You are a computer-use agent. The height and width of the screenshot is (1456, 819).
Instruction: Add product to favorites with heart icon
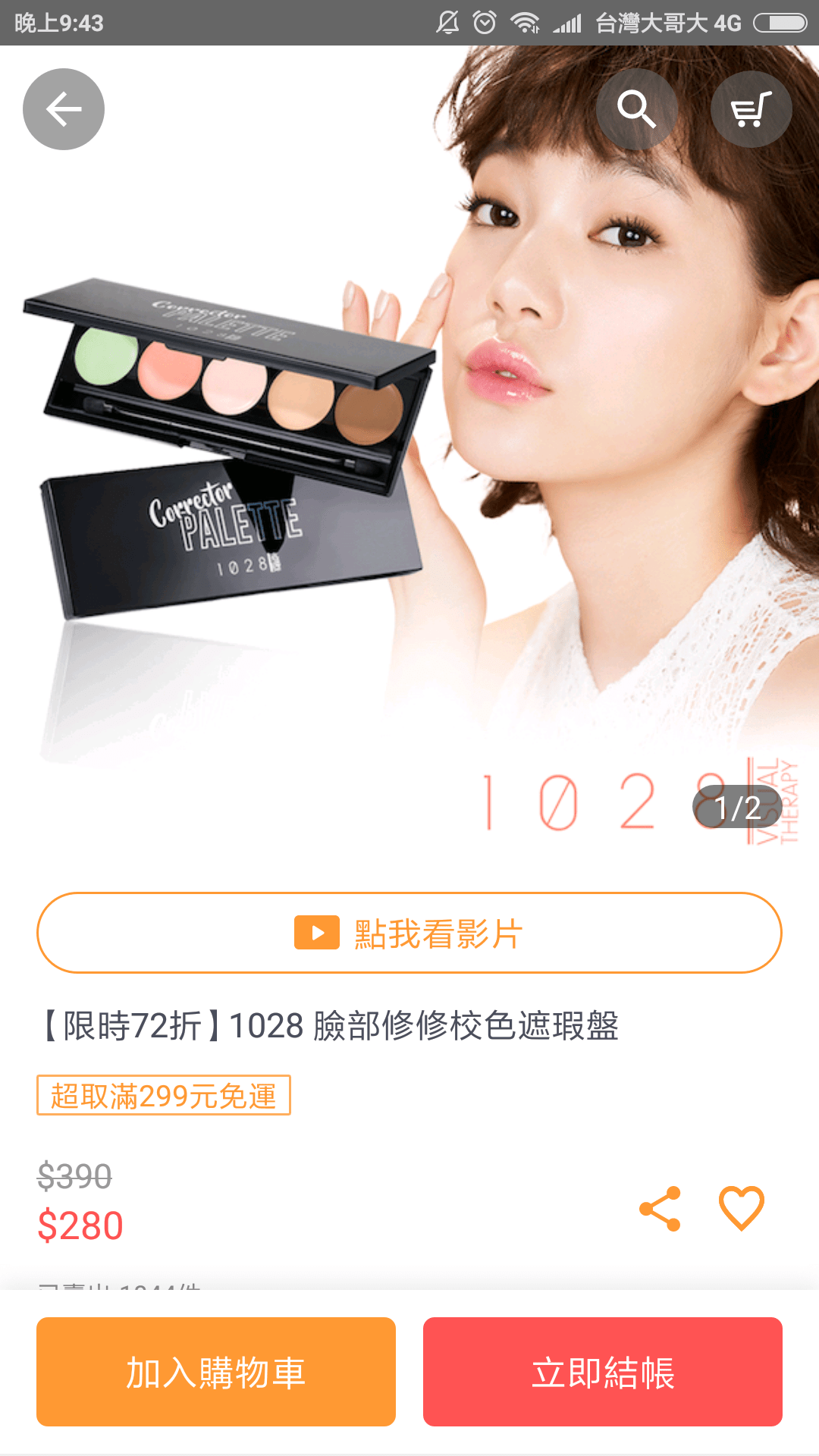click(x=741, y=1207)
